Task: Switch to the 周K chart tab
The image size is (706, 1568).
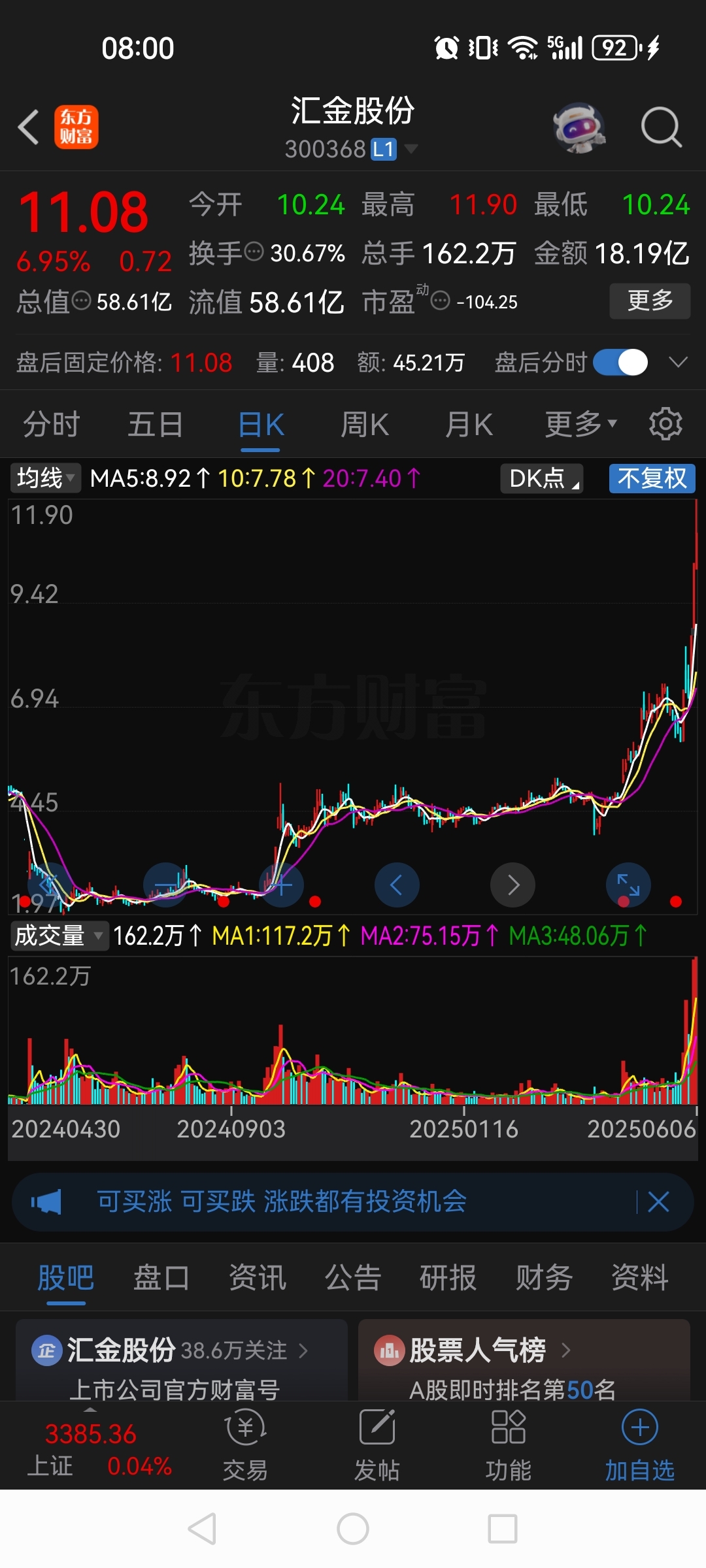Action: pyautogui.click(x=365, y=425)
